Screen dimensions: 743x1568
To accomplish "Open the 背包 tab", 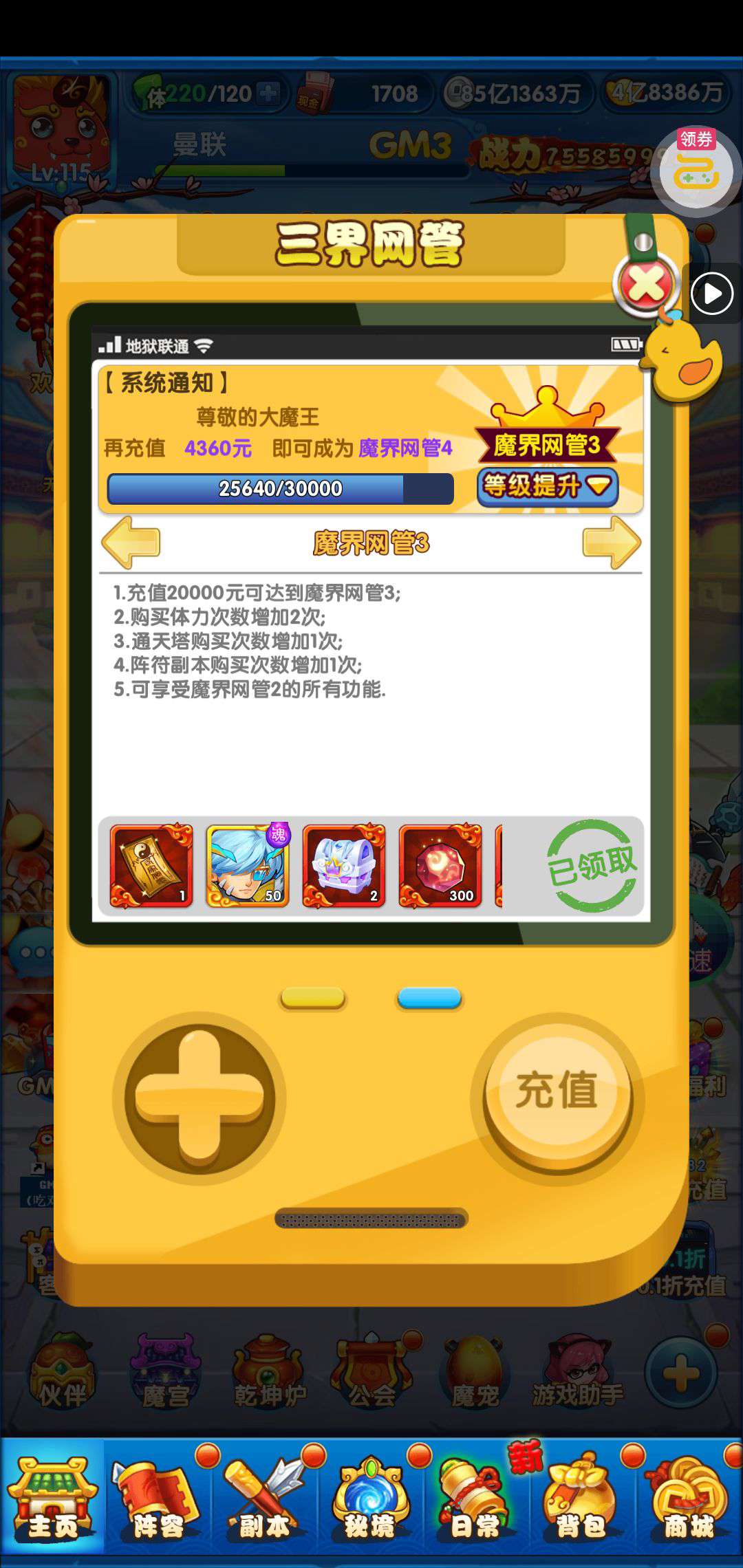I will coord(581,1499).
